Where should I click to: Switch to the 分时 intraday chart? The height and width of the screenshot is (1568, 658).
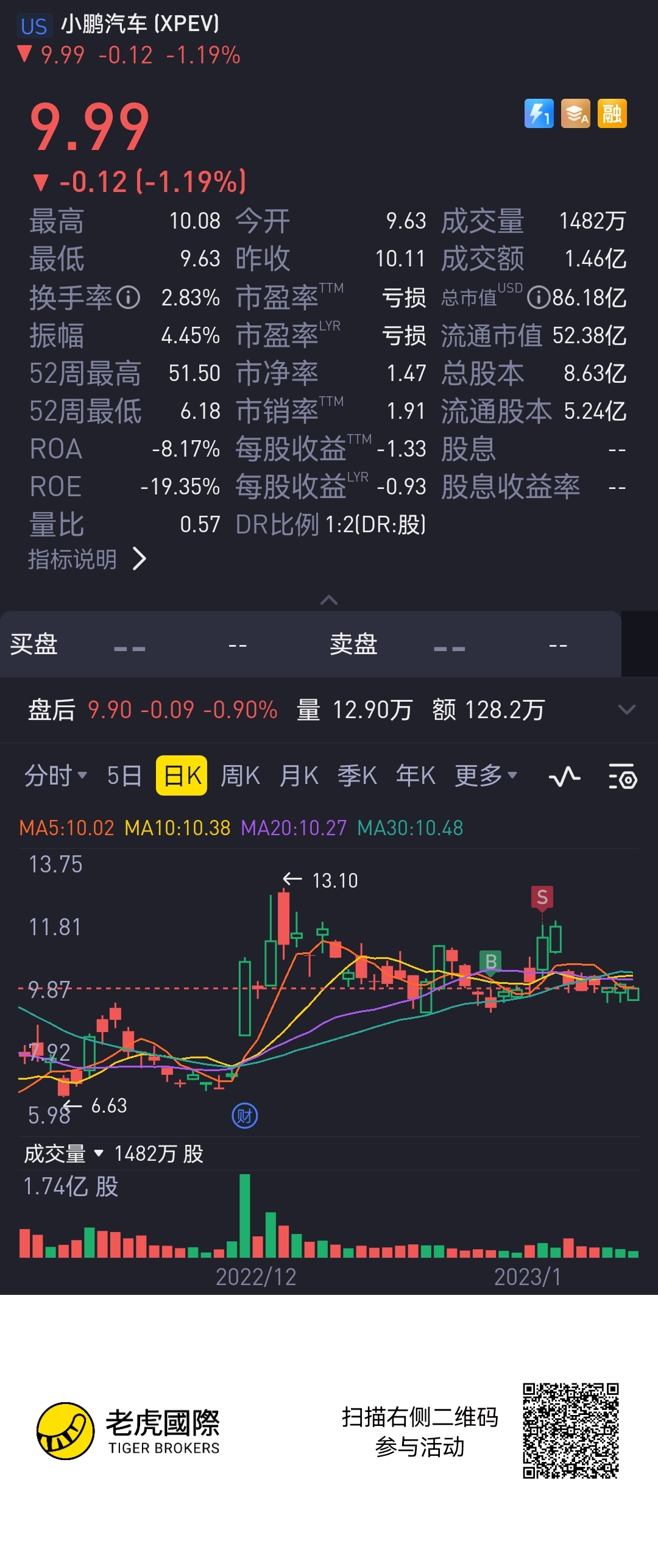[55, 775]
